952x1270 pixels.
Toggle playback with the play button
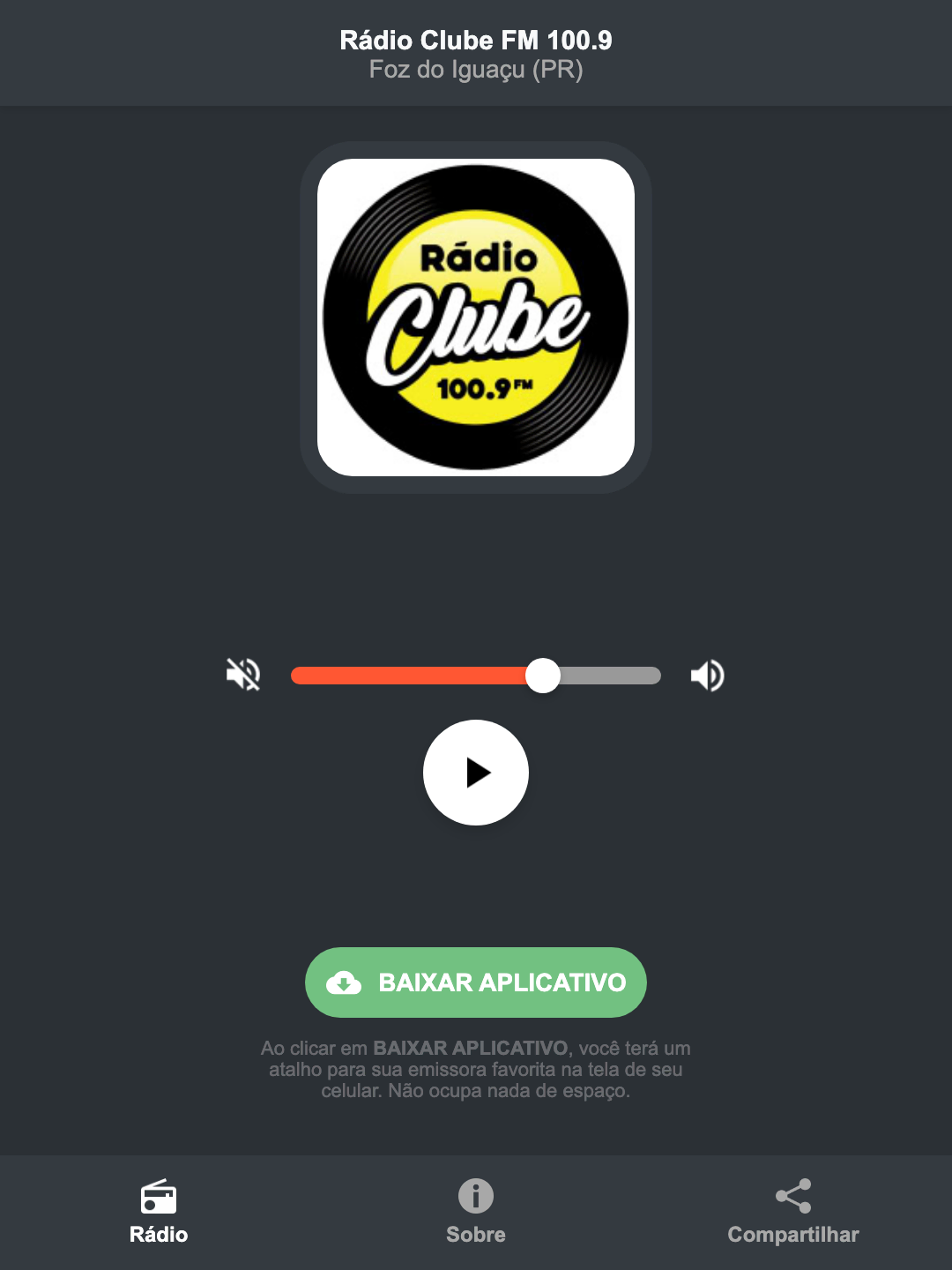[x=476, y=773]
